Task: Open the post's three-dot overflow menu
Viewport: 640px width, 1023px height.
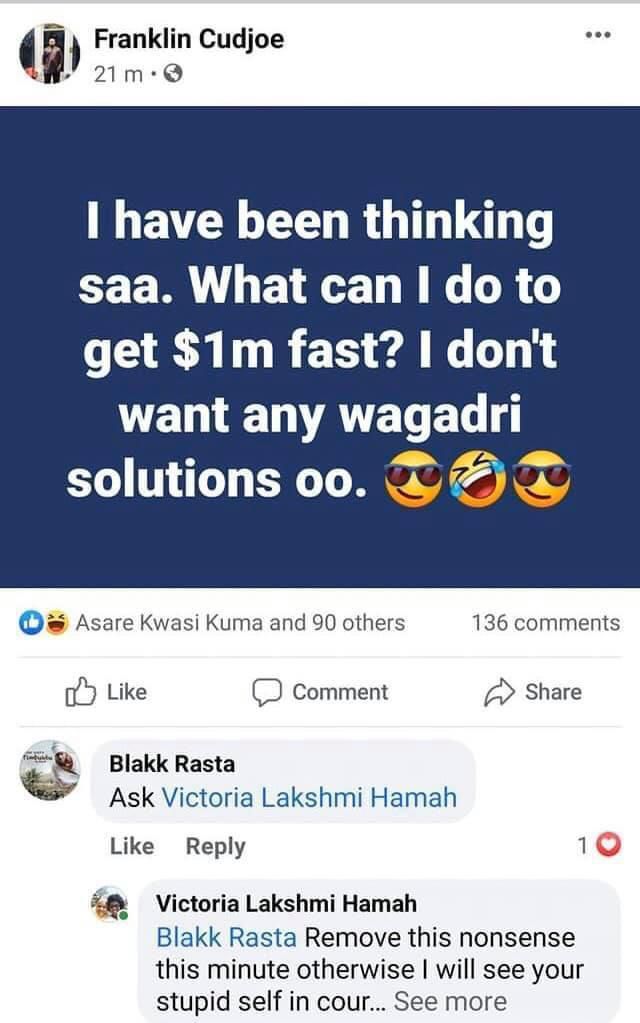Action: click(597, 34)
